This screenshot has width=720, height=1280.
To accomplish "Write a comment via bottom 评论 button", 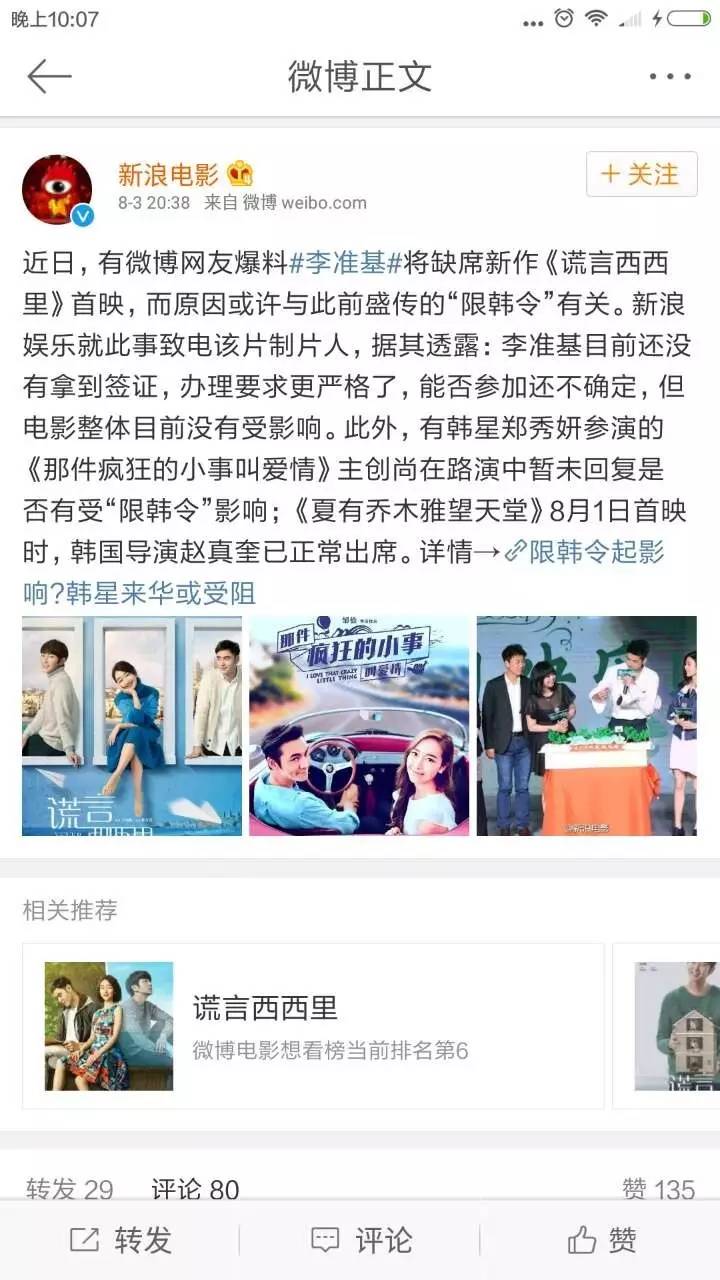I will (360, 1241).
